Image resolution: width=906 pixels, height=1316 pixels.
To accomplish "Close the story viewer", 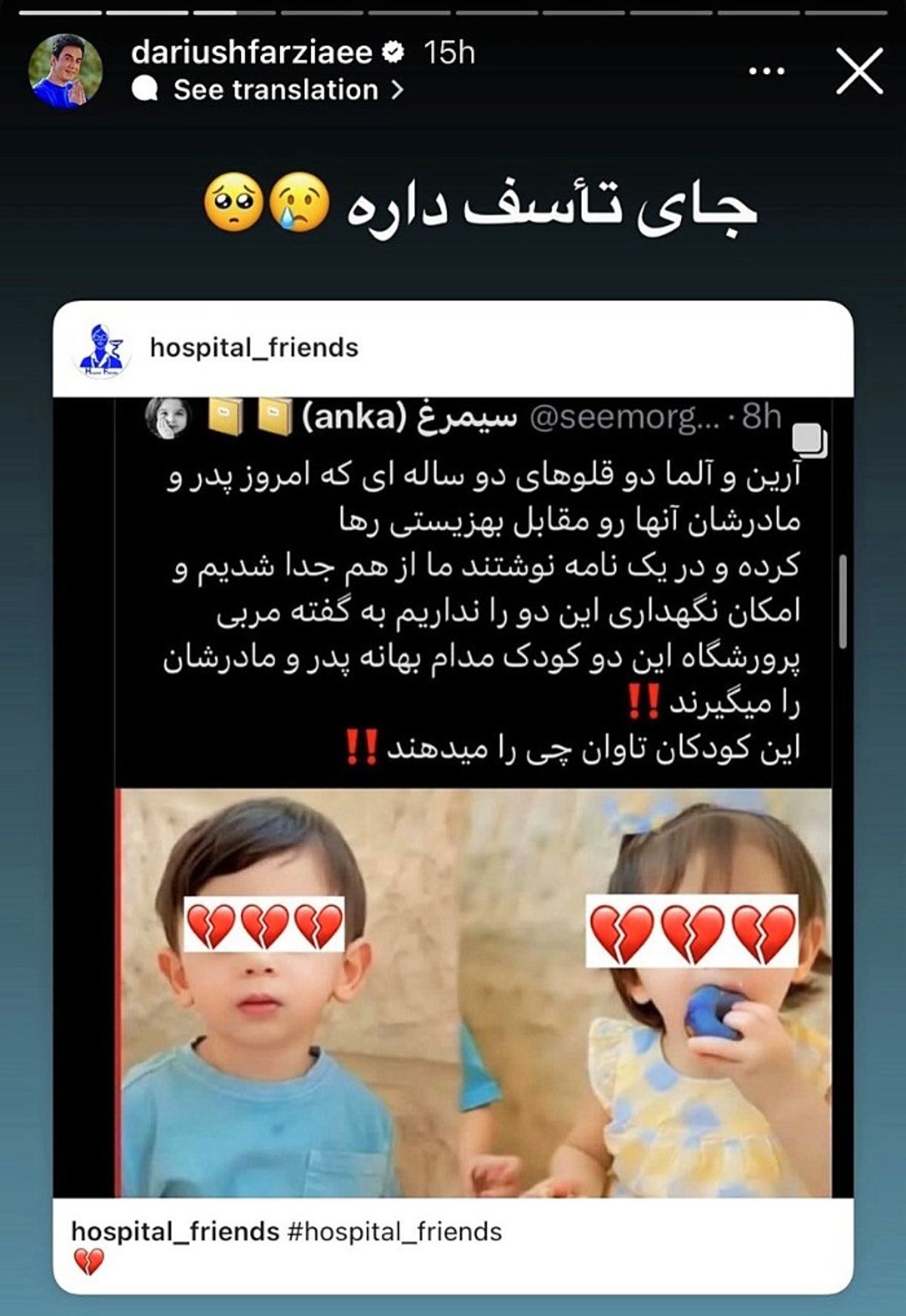I will pyautogui.click(x=859, y=72).
